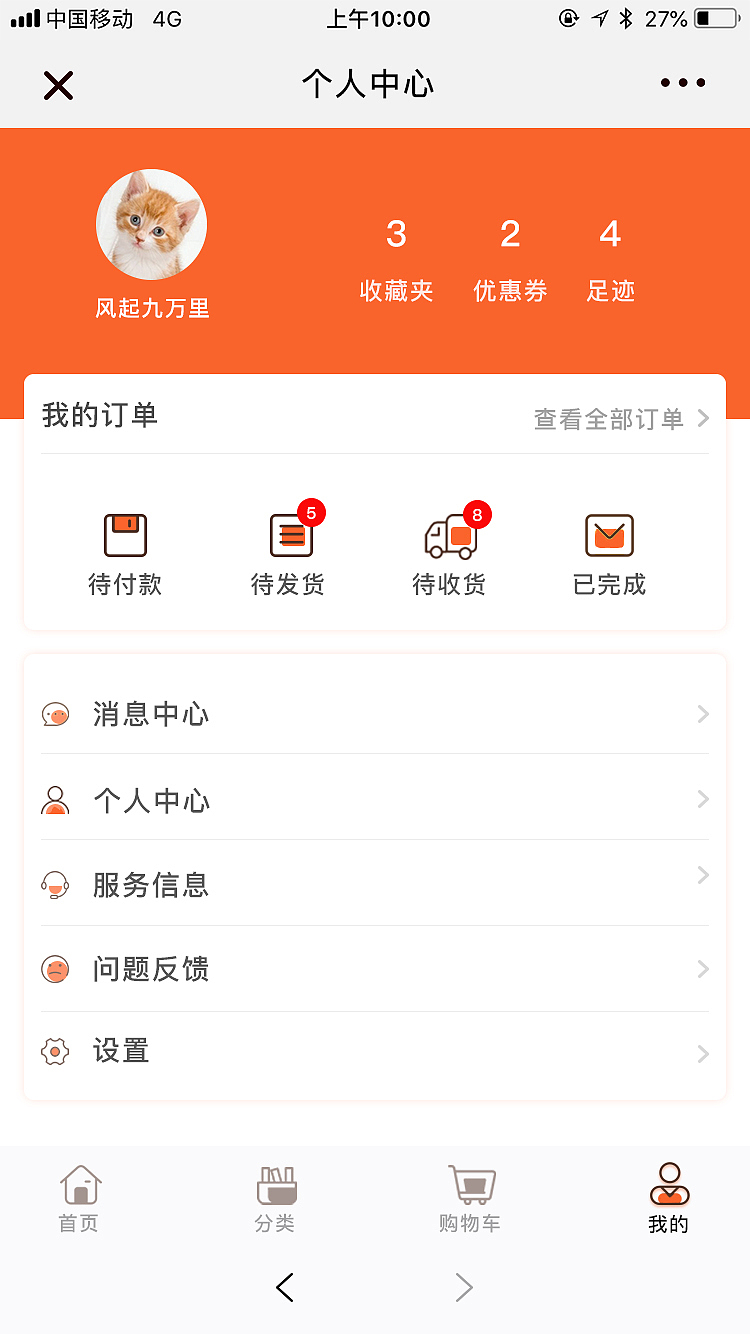Click the 问题反馈 feedback face icon
Image resolution: width=750 pixels, height=1334 pixels.
click(55, 968)
